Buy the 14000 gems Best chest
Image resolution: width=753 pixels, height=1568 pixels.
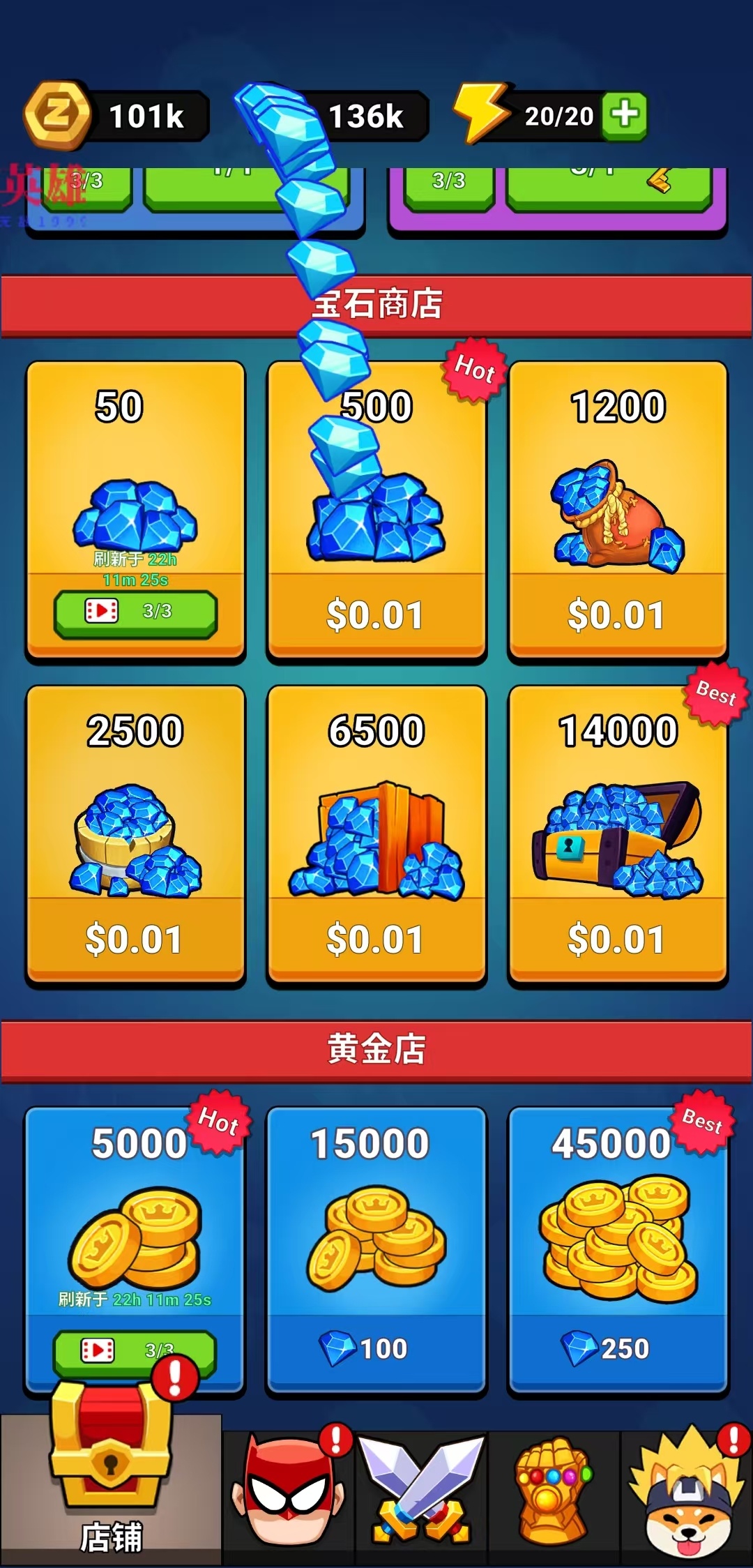coord(618,939)
